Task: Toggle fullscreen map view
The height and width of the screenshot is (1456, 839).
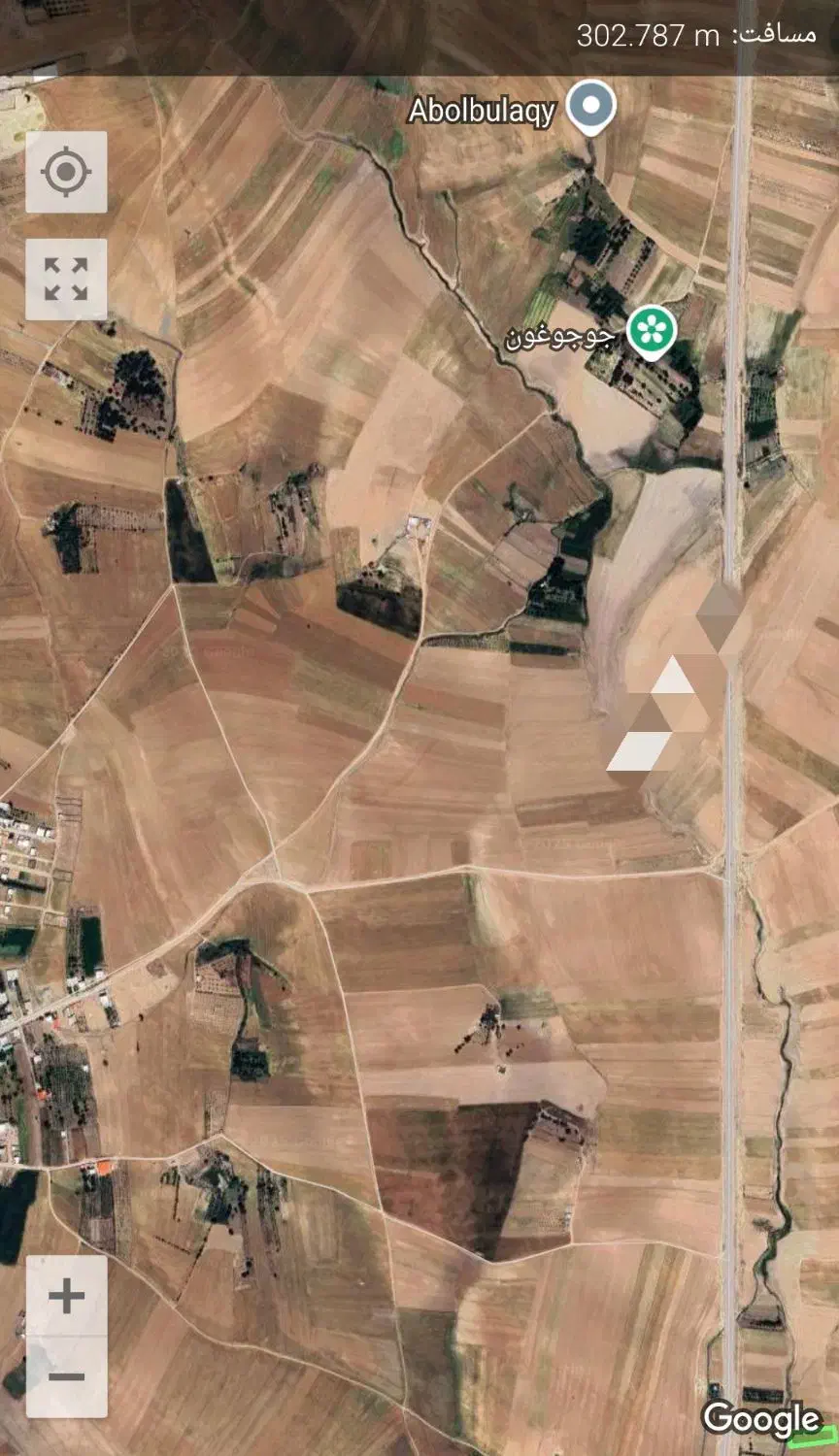Action: 66,279
